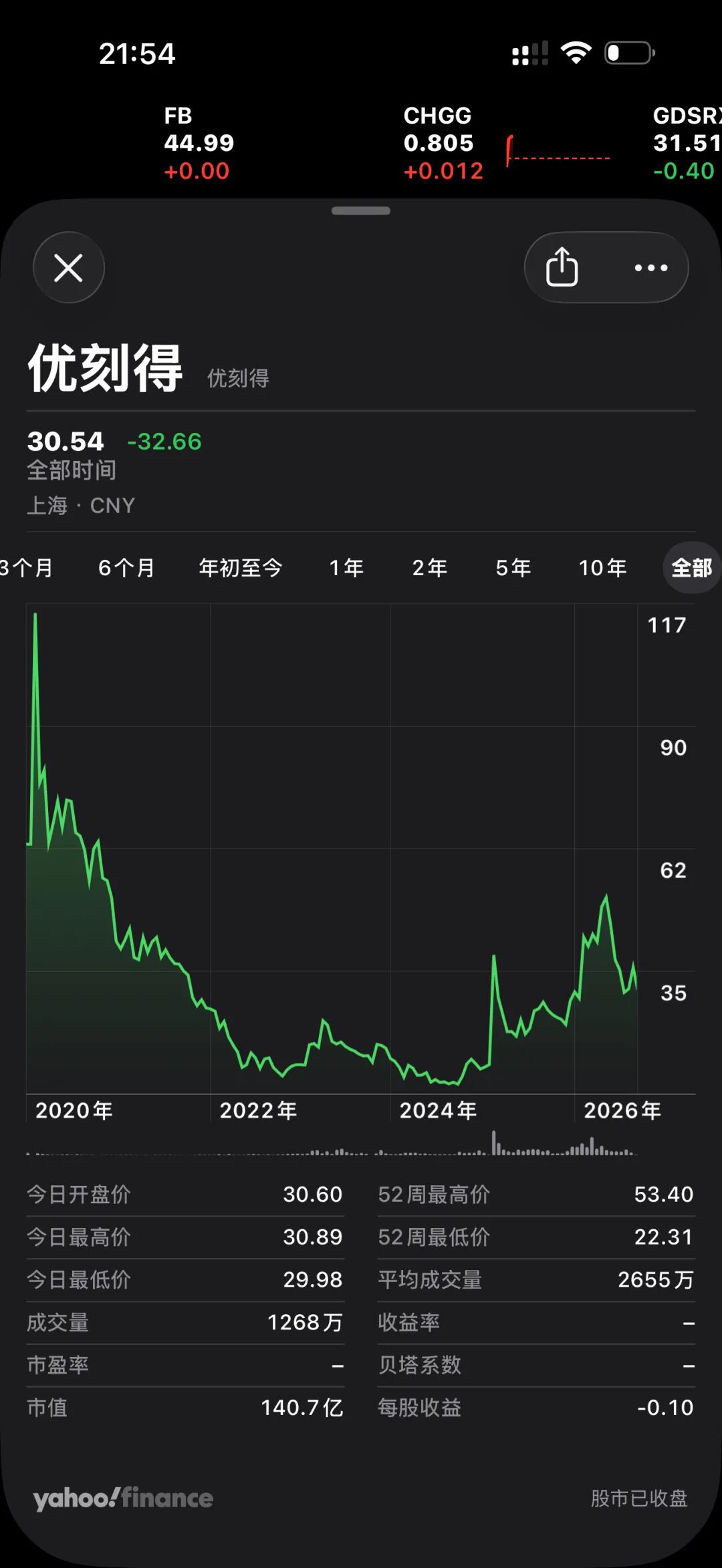Switch to the 1年 chart range
Image resolution: width=722 pixels, height=1568 pixels.
coord(346,568)
